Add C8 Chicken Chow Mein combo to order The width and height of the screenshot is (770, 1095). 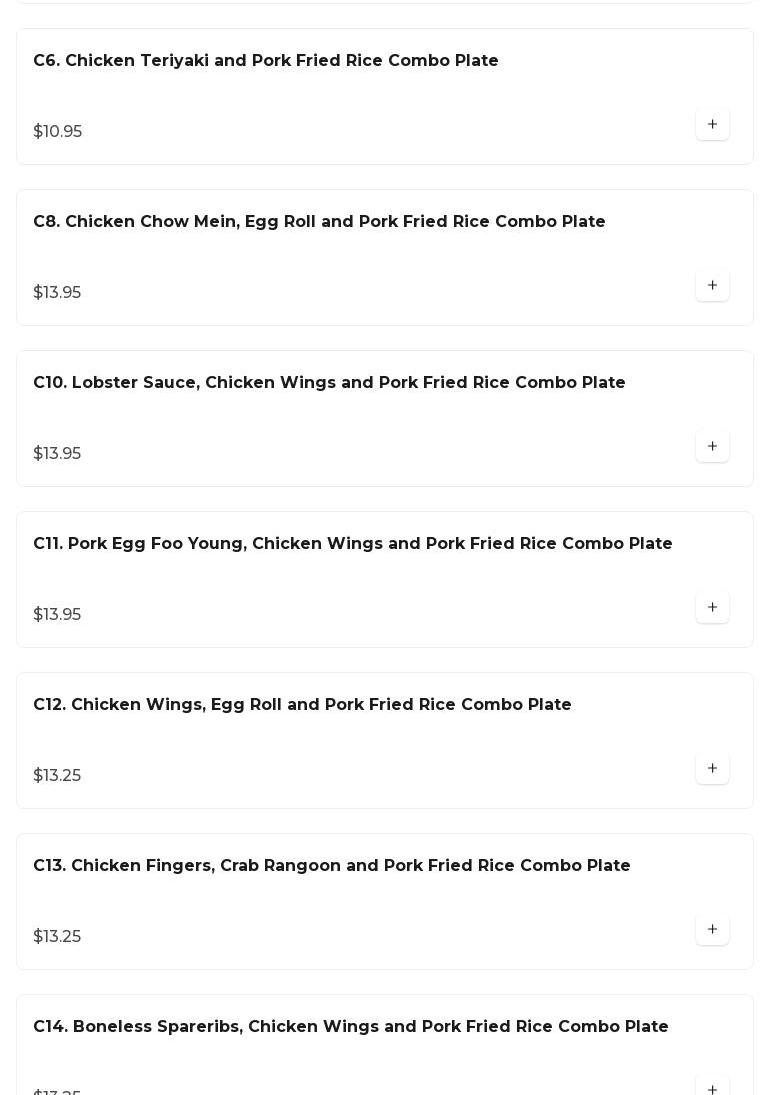pyautogui.click(x=712, y=286)
